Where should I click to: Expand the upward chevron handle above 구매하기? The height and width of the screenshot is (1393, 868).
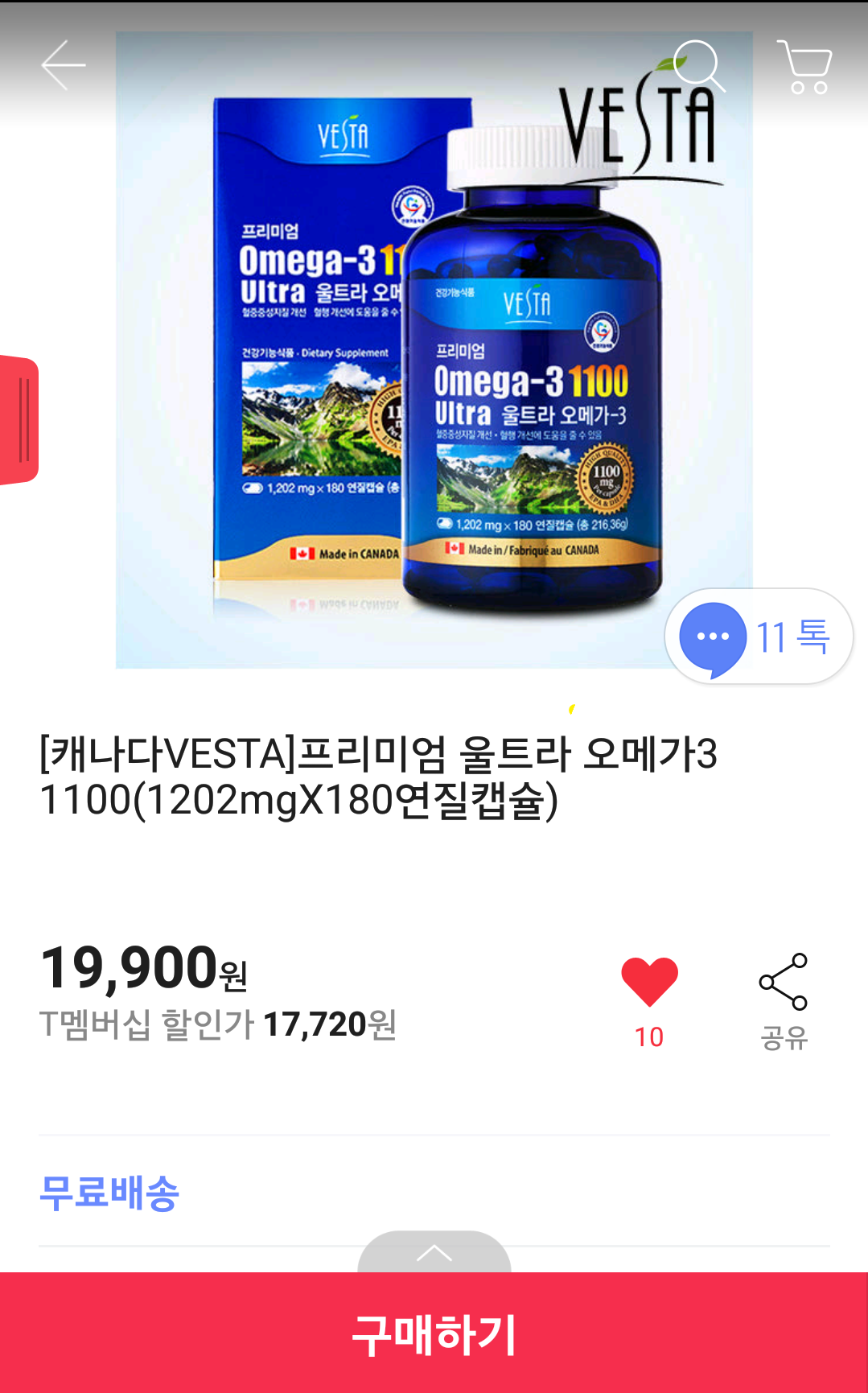coord(434,1253)
